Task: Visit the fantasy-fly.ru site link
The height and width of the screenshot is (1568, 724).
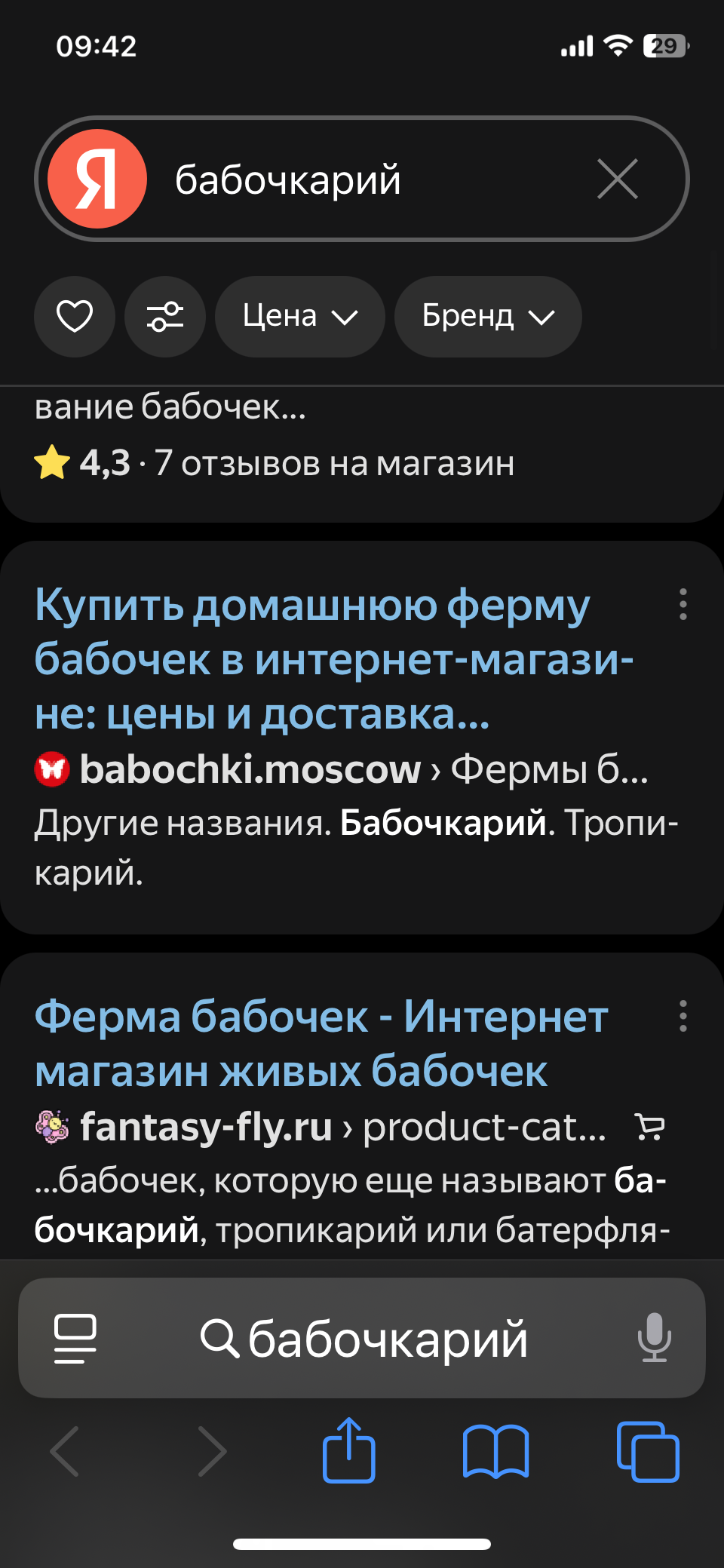Action: (206, 1127)
